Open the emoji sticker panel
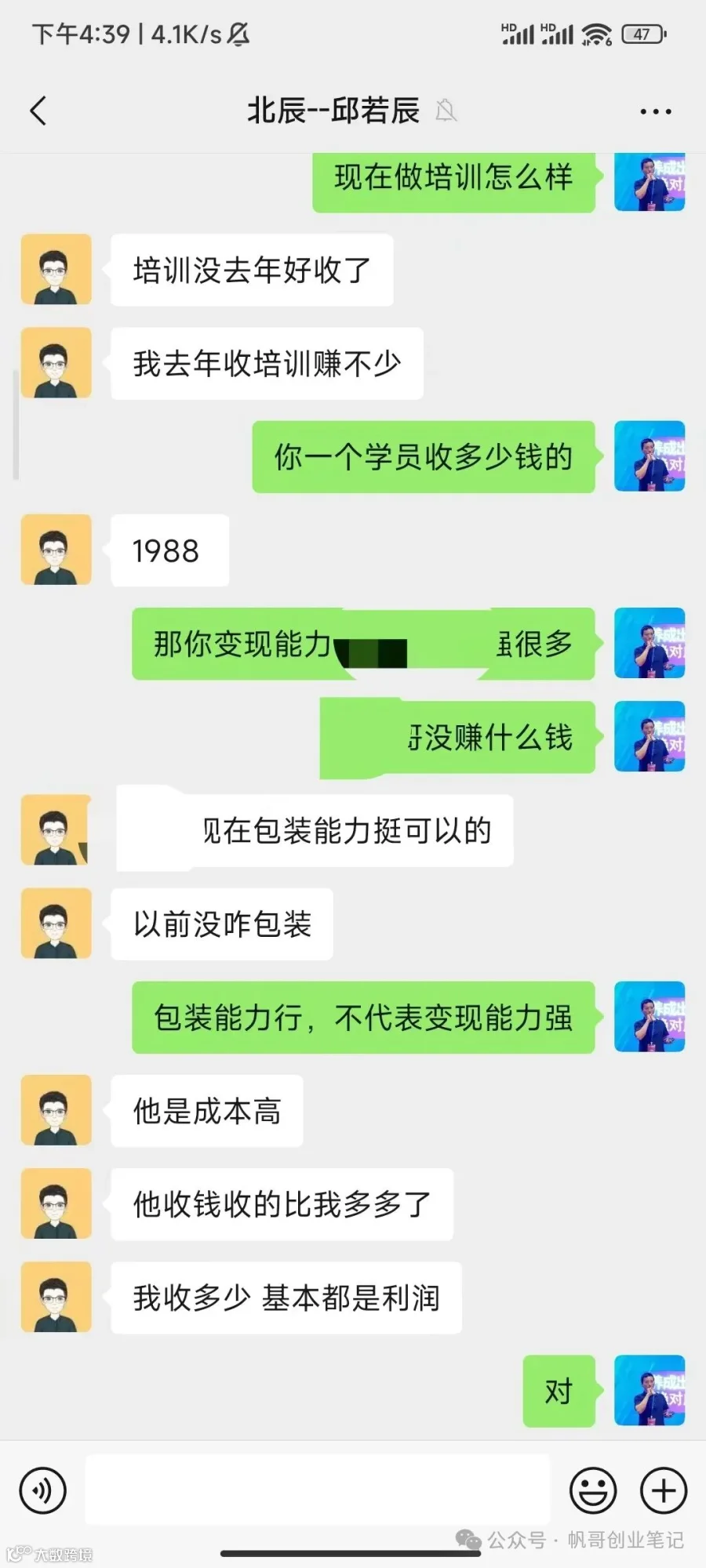The width and height of the screenshot is (706, 1568). (x=593, y=1490)
